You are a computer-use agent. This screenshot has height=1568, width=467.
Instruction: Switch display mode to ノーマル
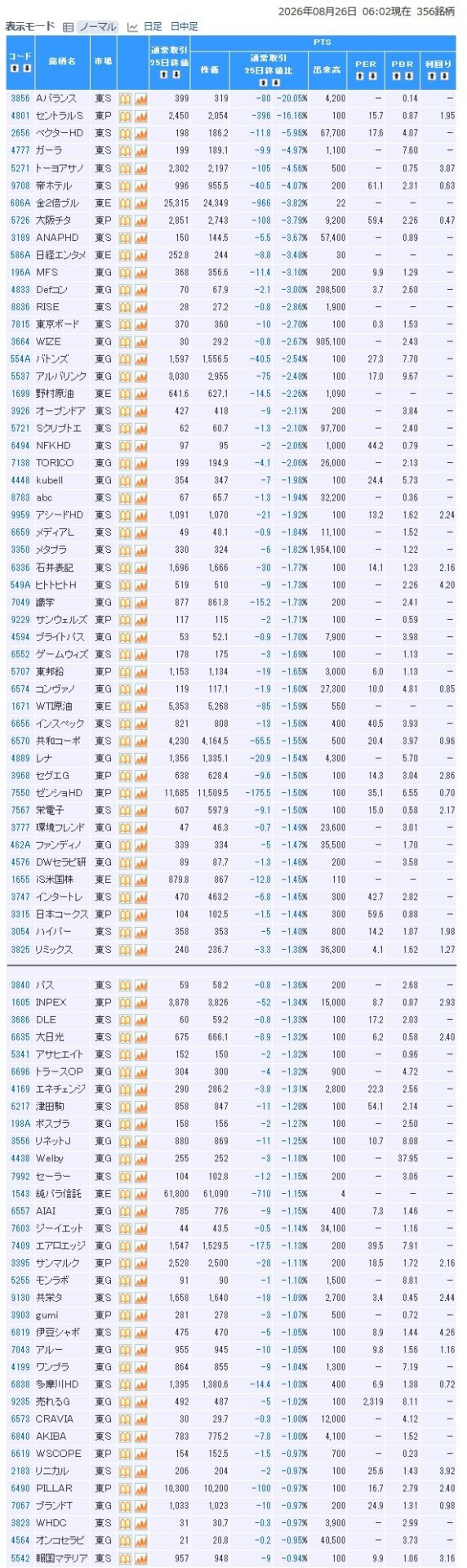click(x=97, y=26)
